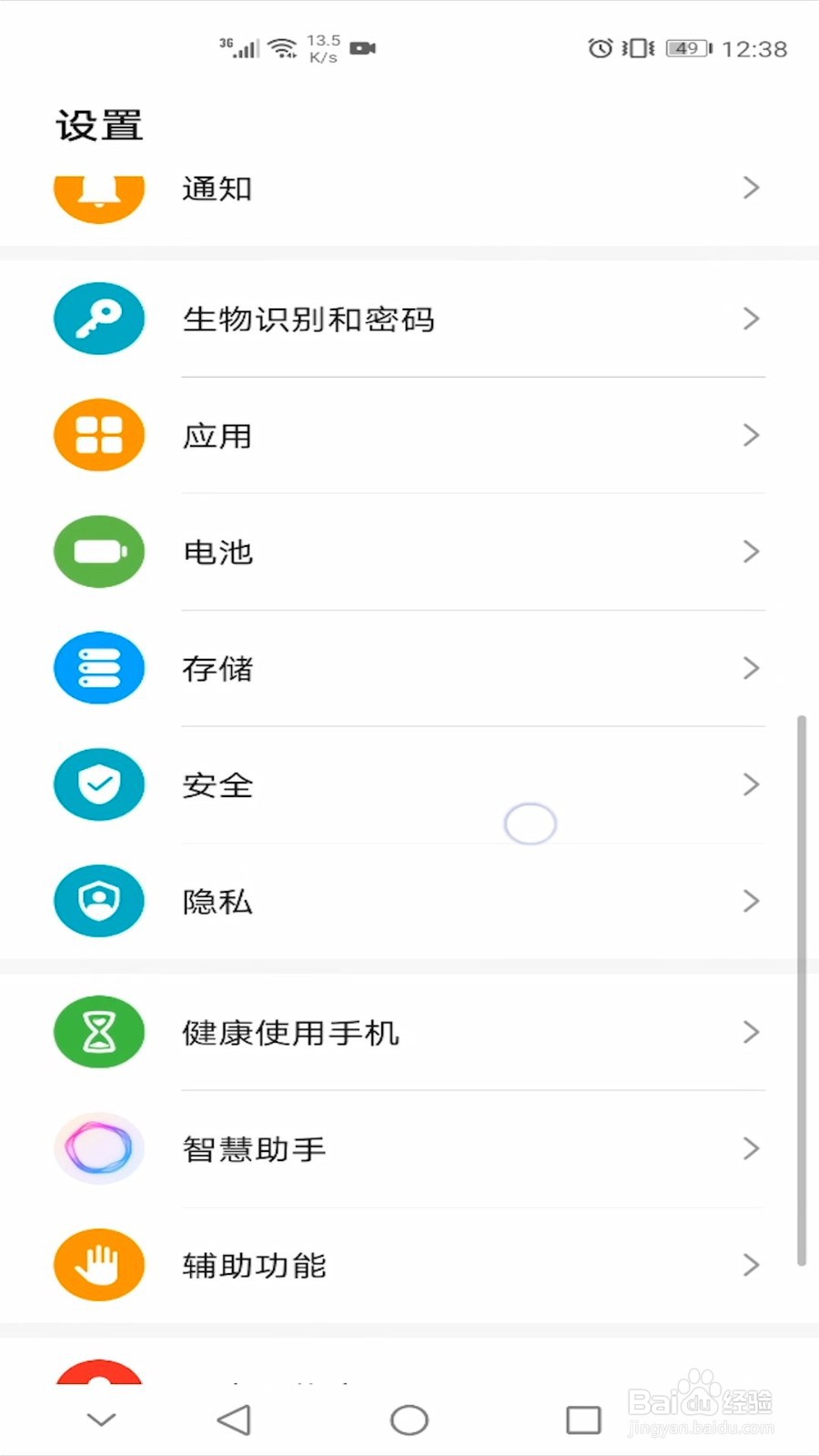
Task: Open the 存储 settings row
Action: [409, 668]
